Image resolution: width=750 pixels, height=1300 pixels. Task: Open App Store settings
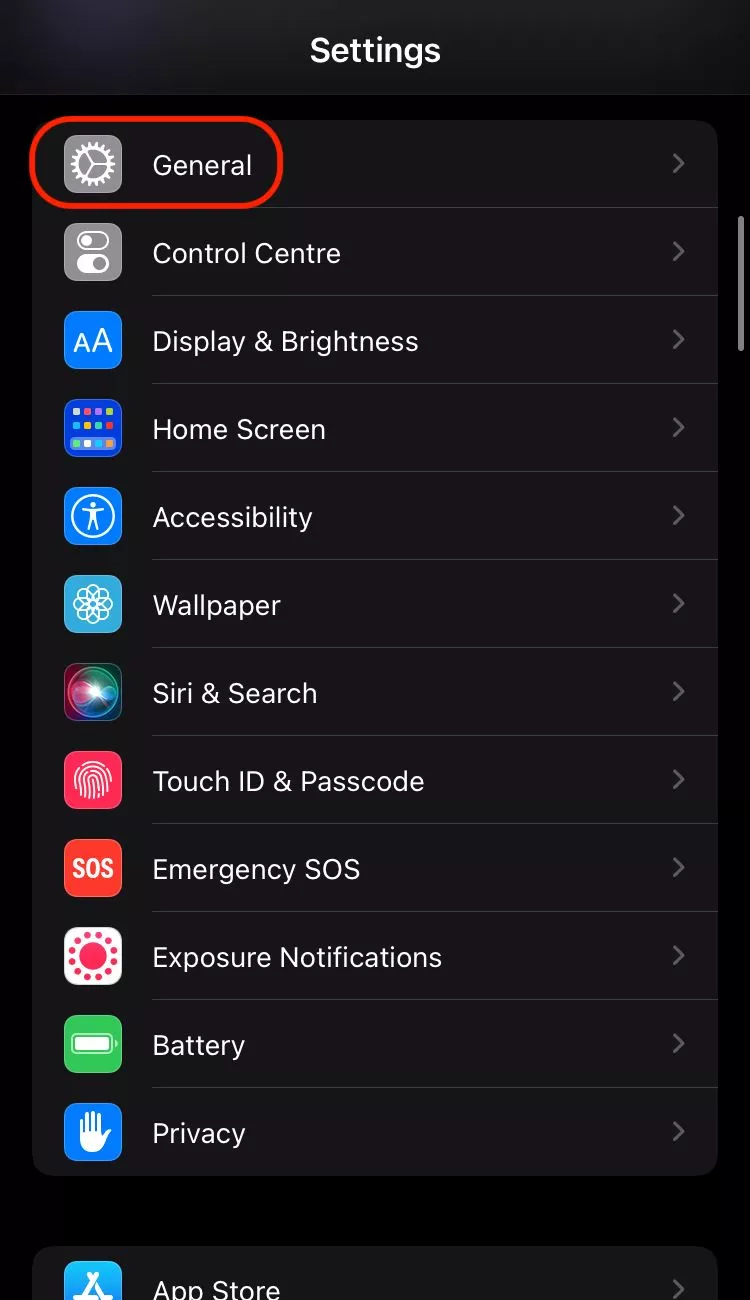pyautogui.click(x=375, y=1275)
